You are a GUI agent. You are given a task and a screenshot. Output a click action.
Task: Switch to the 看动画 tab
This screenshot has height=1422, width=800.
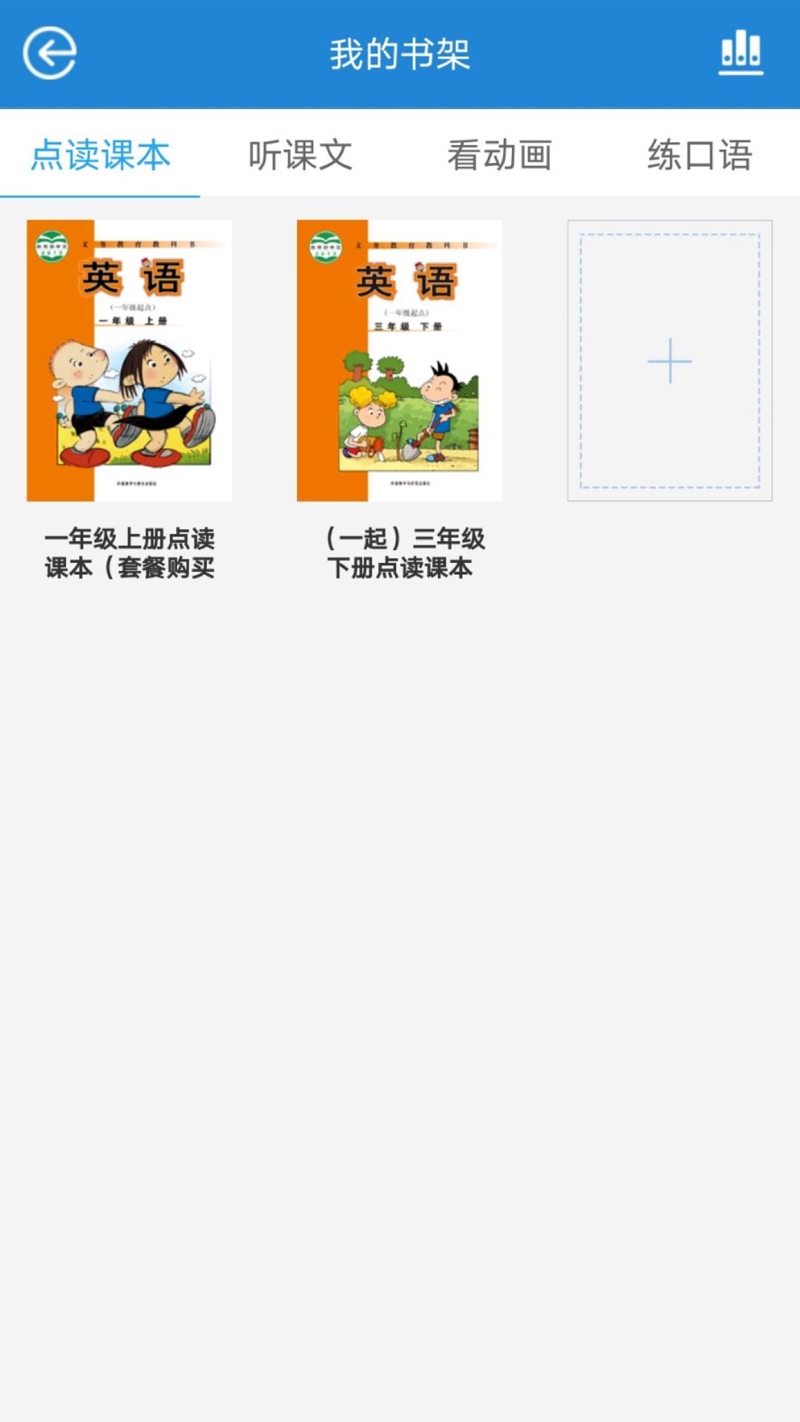coord(500,155)
